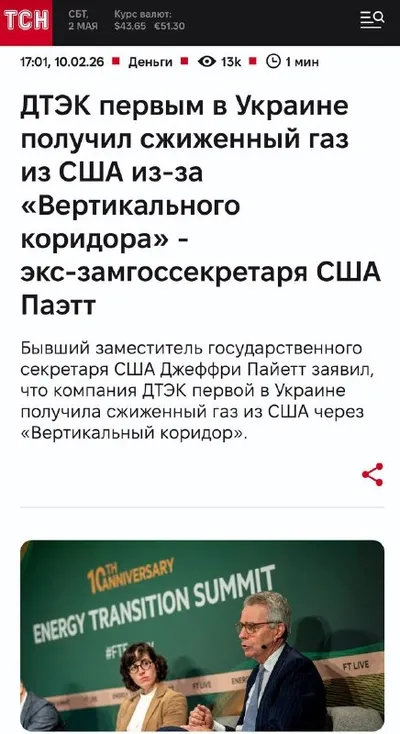Open the Деньги category link

(150, 61)
